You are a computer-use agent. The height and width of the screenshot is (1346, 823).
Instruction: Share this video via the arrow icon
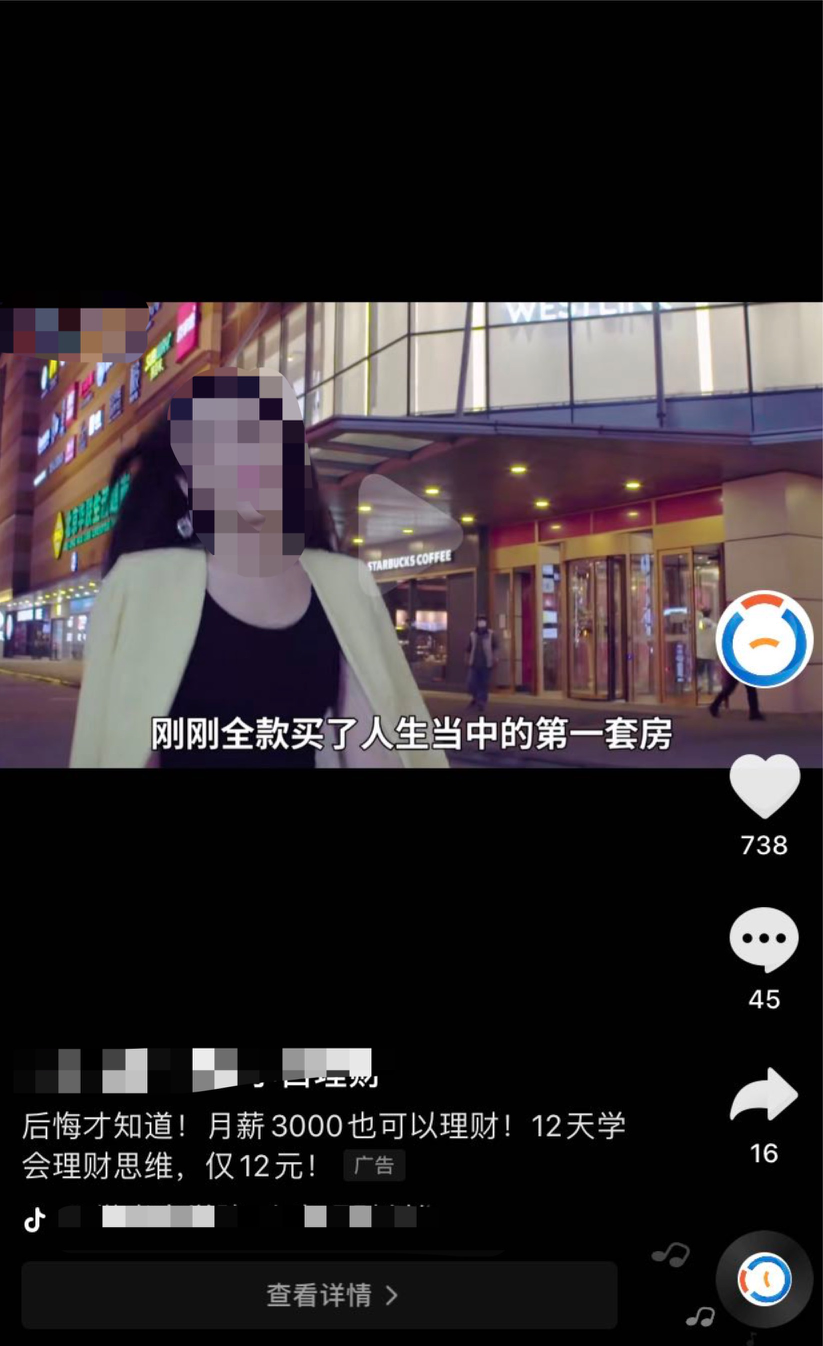point(764,1096)
